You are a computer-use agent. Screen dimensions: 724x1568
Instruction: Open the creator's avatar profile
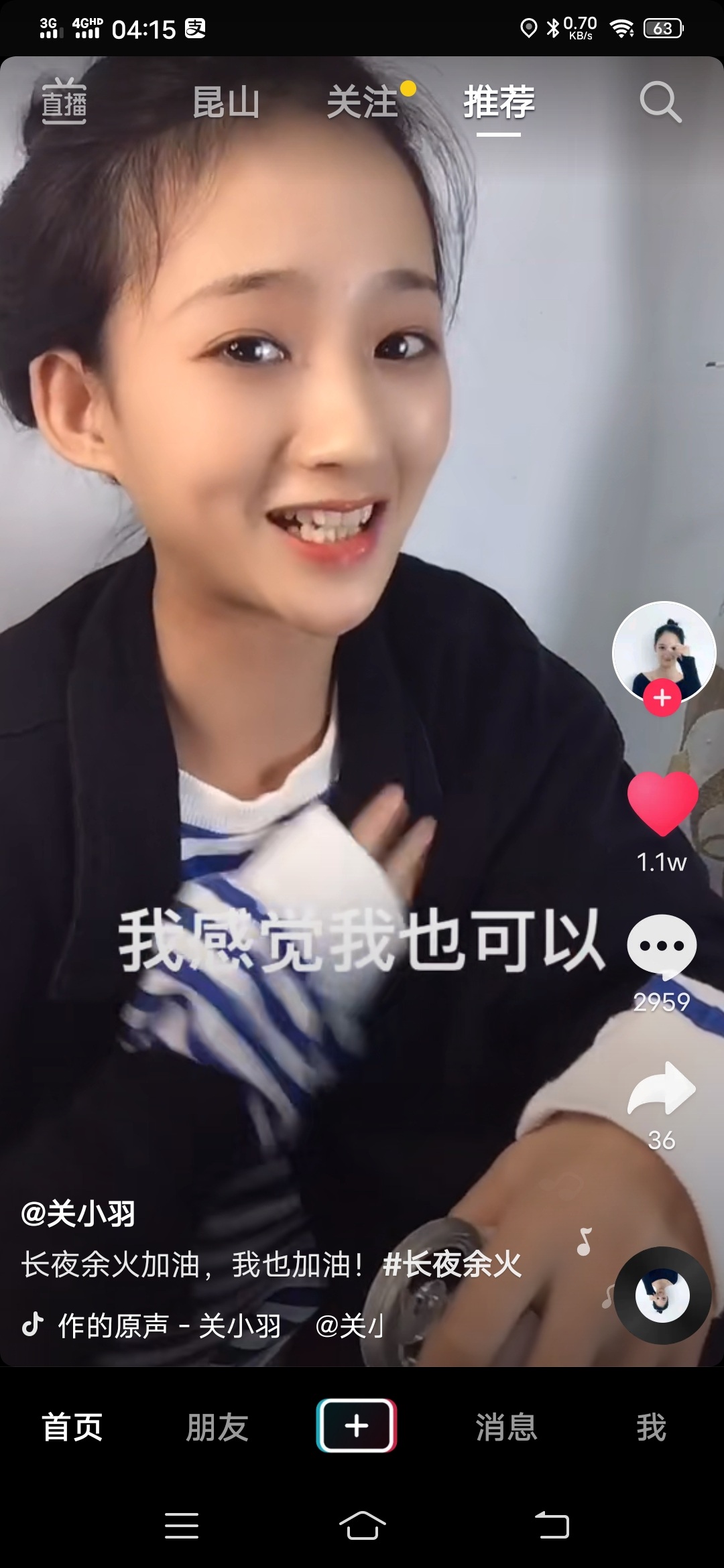click(664, 652)
